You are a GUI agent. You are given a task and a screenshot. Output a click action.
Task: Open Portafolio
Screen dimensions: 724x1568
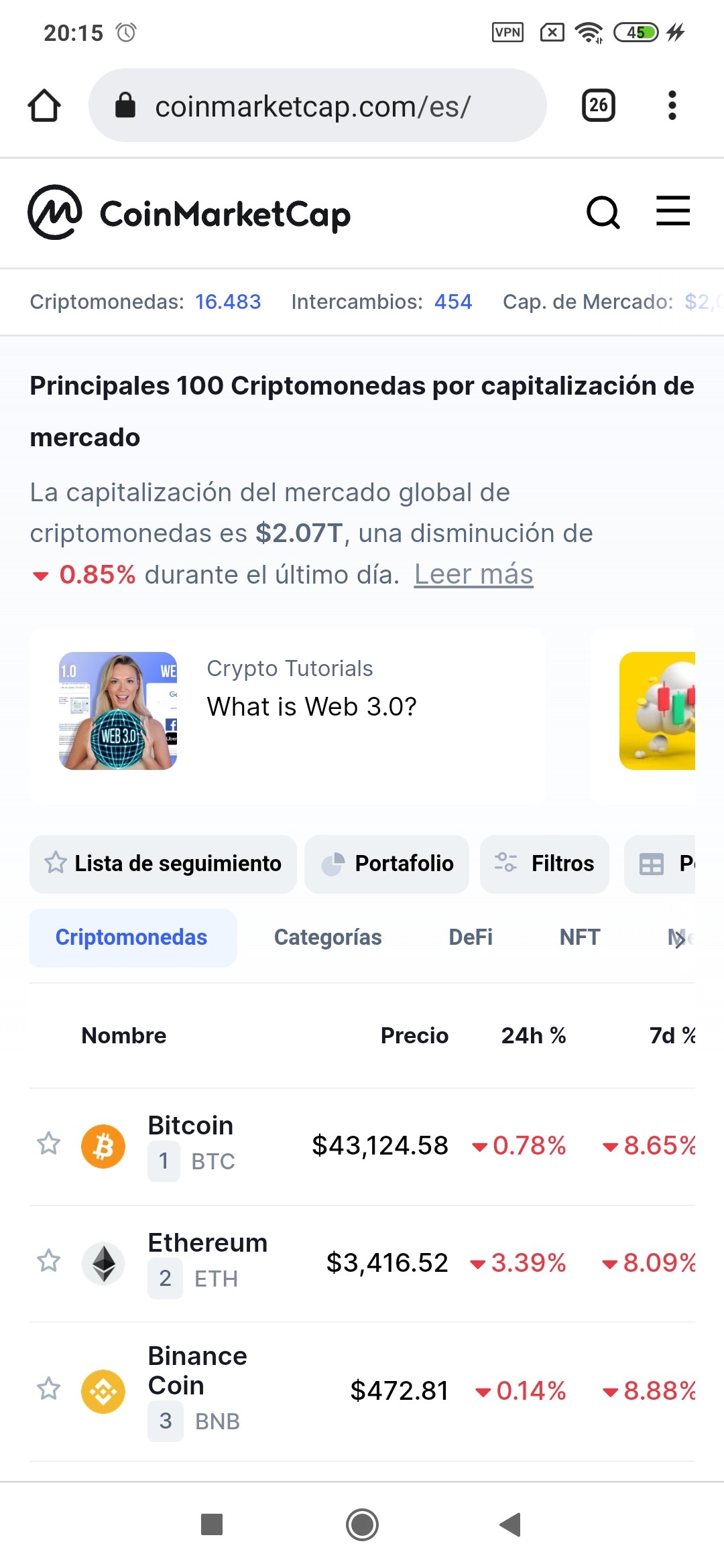387,864
